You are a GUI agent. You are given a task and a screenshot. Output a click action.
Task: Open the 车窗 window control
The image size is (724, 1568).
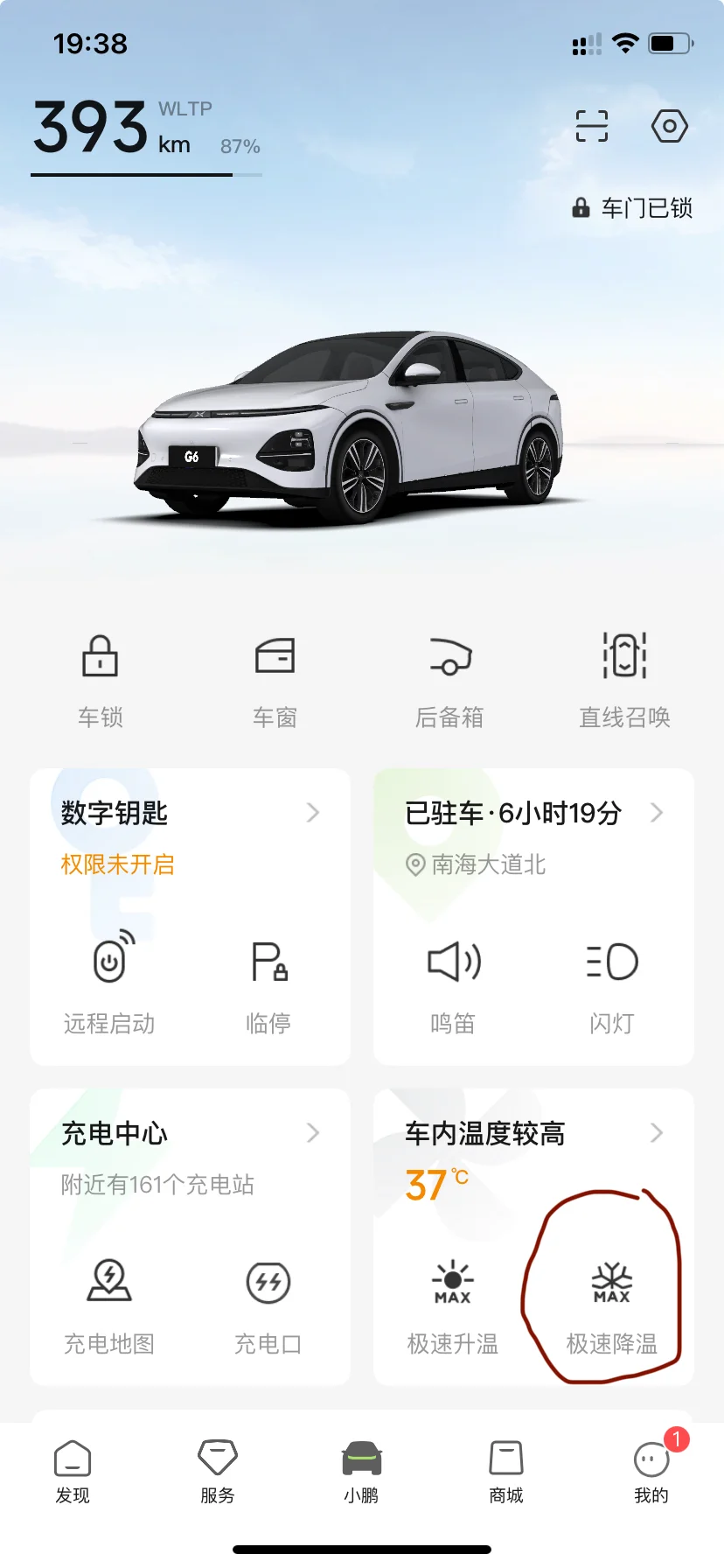[275, 679]
